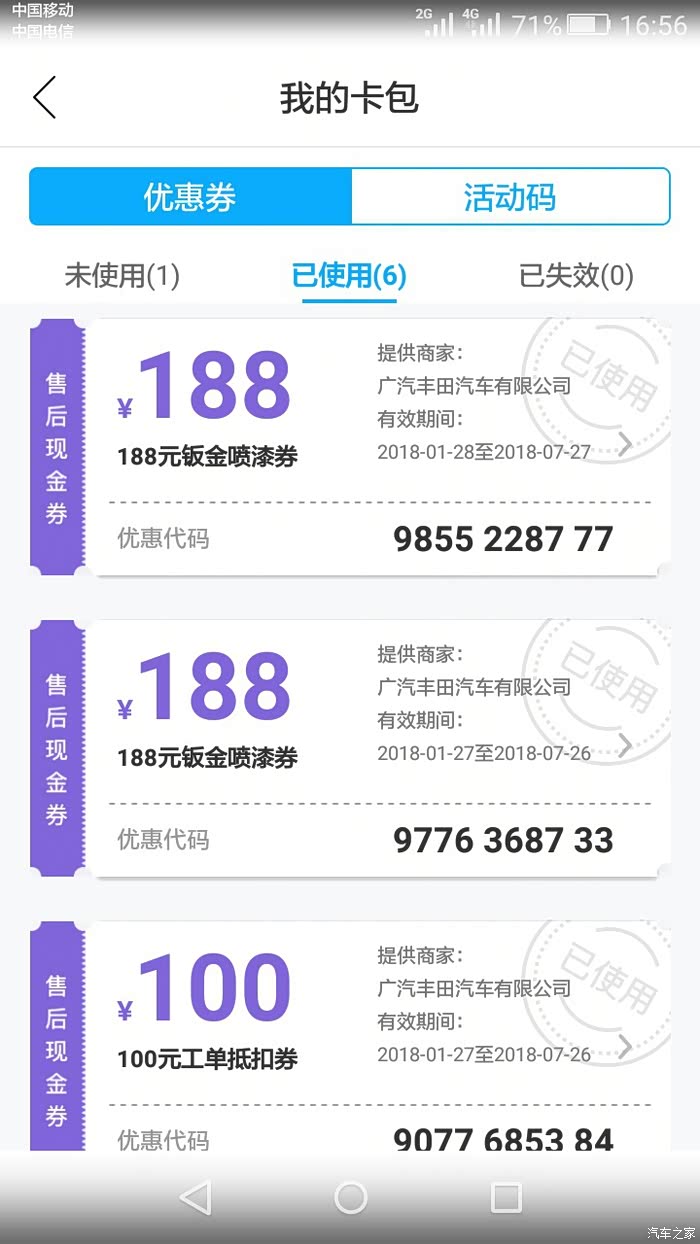Viewport: 700px width, 1244px height.
Task: Open recent apps from the navigation bar
Action: (506, 1197)
